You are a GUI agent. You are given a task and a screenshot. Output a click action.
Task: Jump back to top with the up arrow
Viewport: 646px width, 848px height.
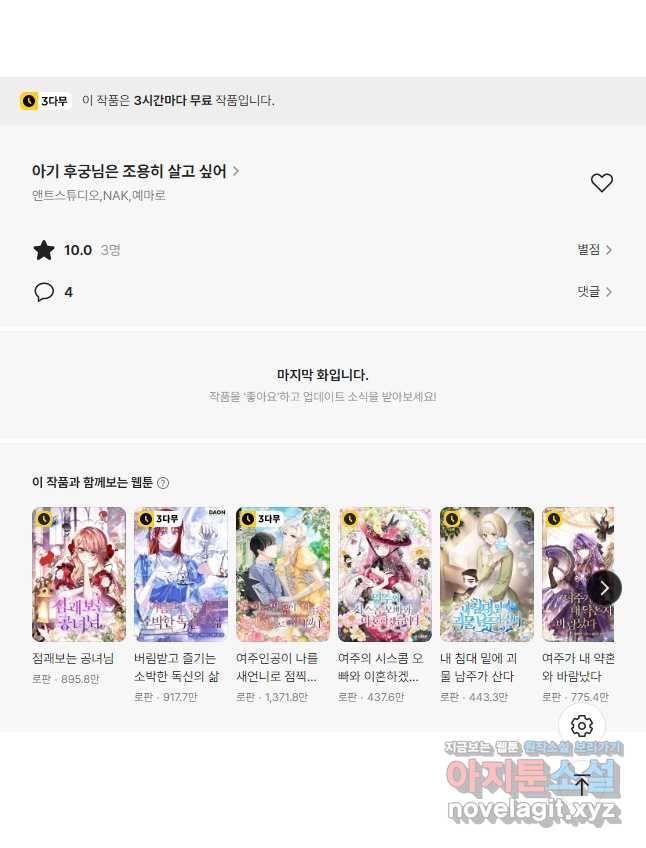point(582,785)
